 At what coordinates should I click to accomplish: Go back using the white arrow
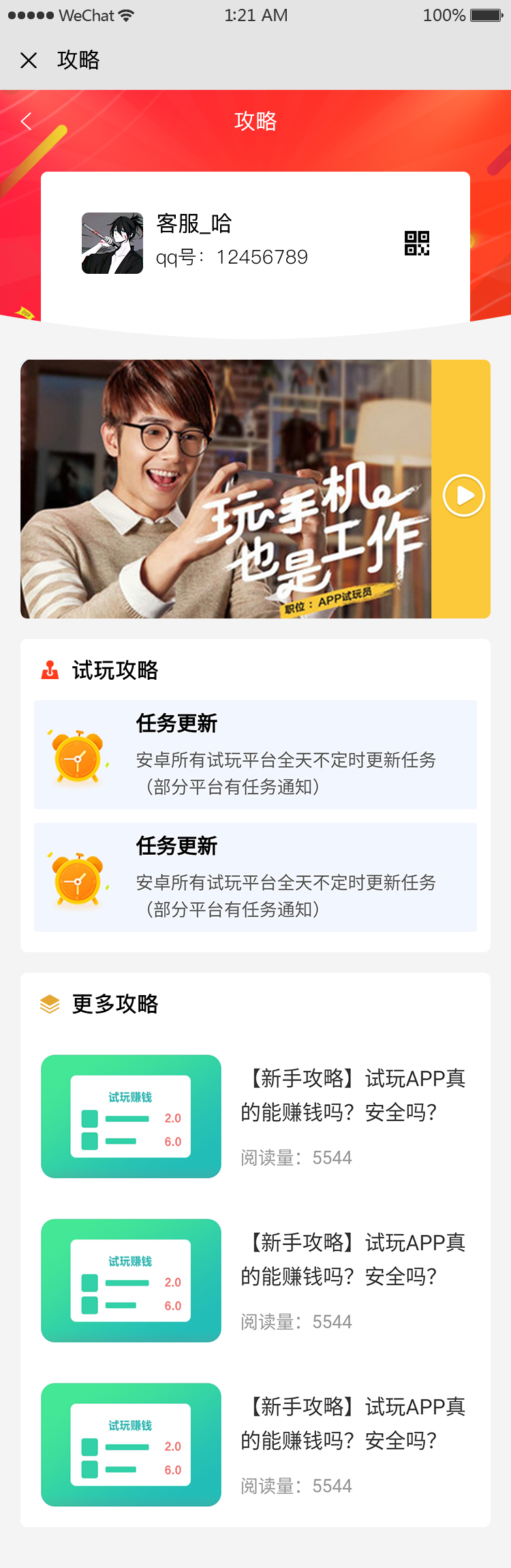pyautogui.click(x=27, y=122)
